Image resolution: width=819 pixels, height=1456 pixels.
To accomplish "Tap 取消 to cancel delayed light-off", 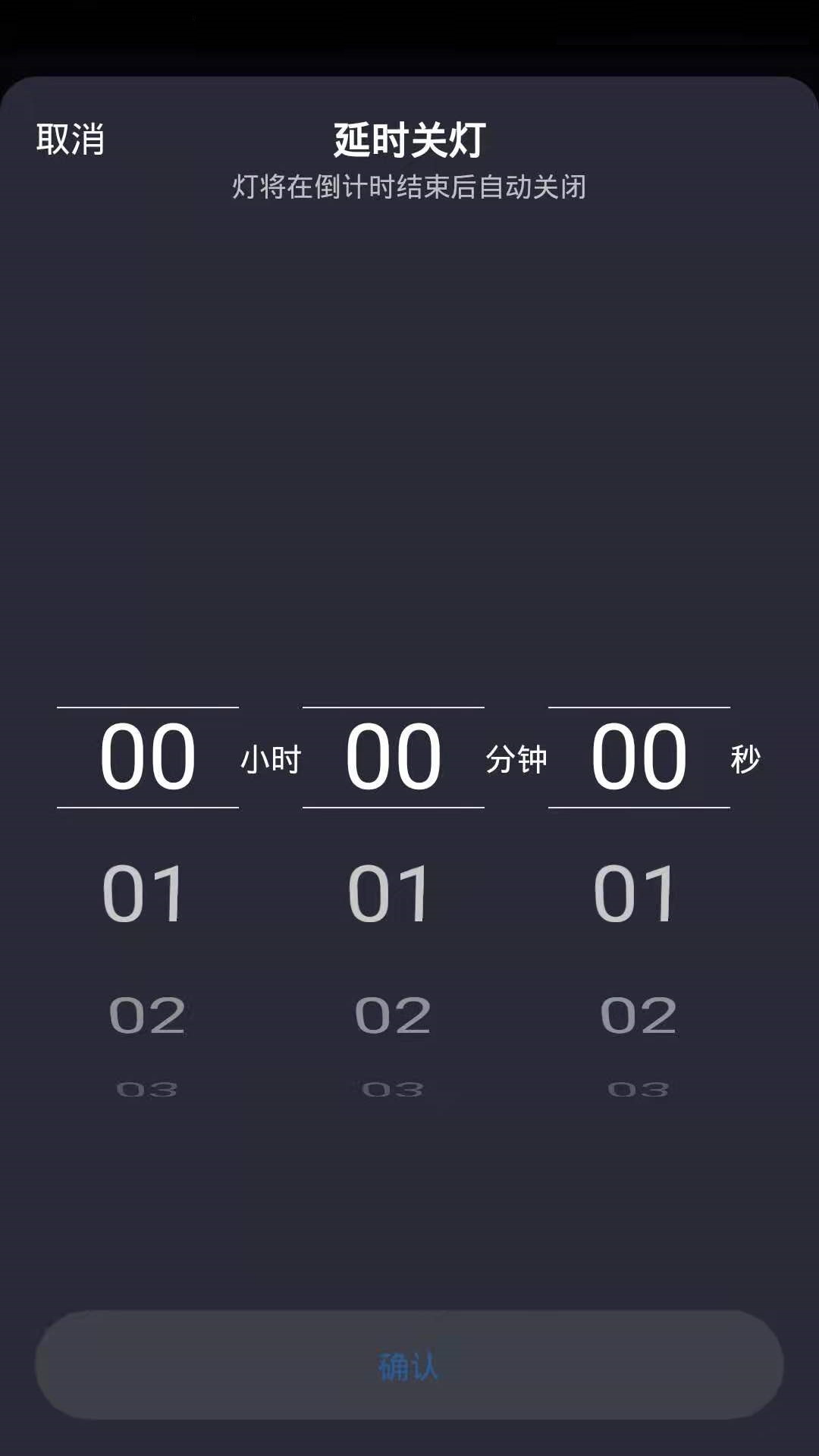I will (x=71, y=140).
